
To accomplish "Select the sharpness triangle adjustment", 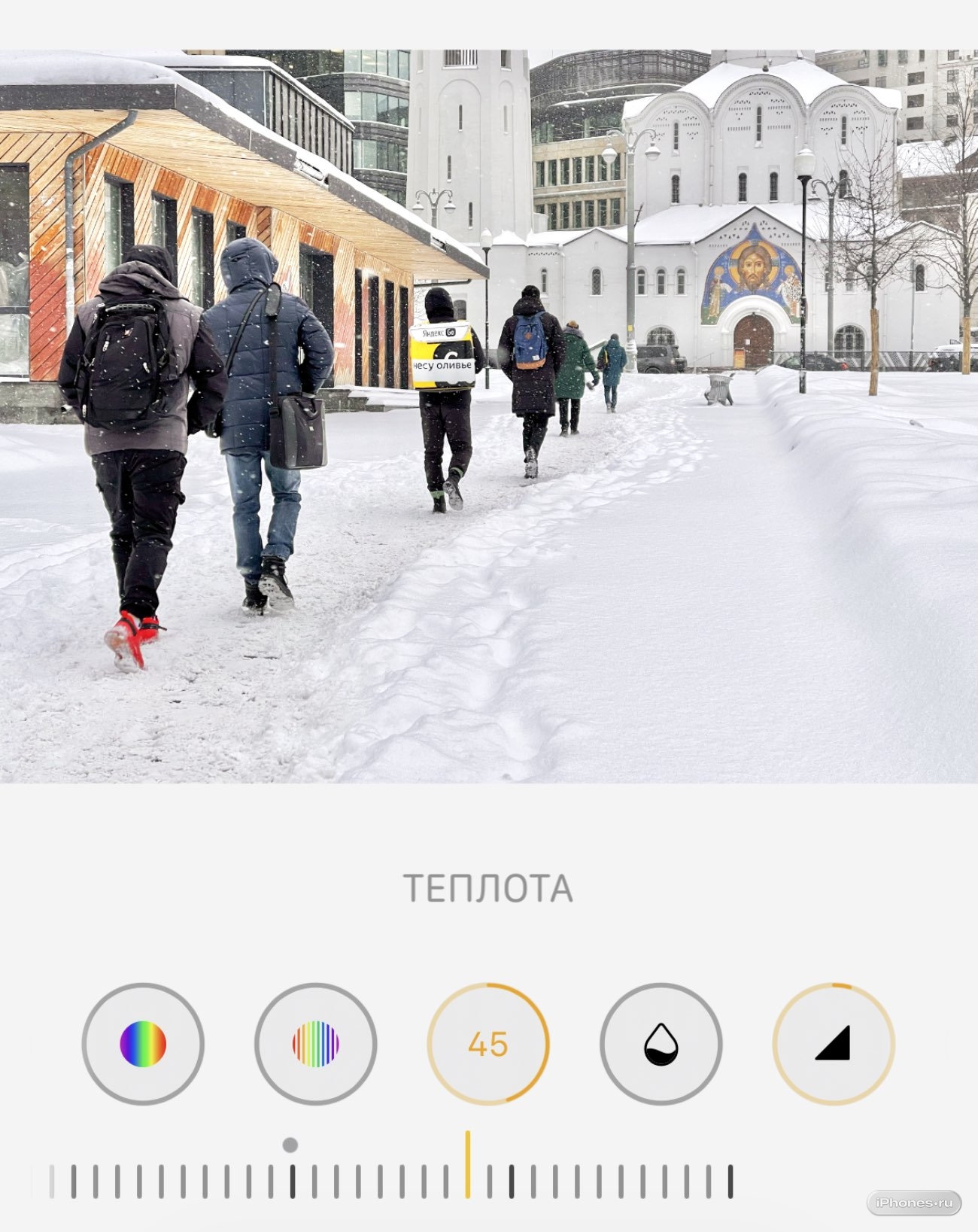I will coord(833,1044).
